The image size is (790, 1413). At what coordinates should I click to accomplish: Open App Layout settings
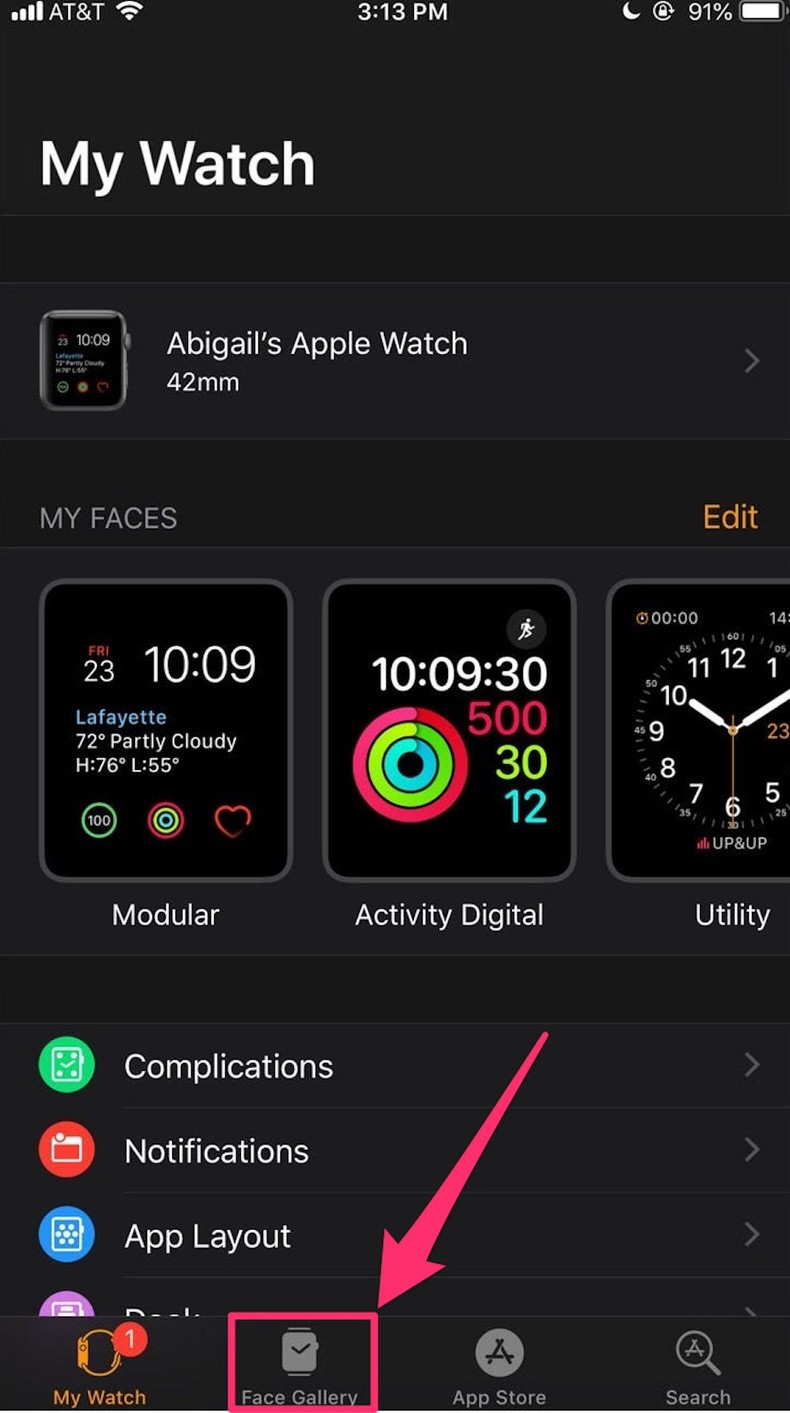point(395,1236)
